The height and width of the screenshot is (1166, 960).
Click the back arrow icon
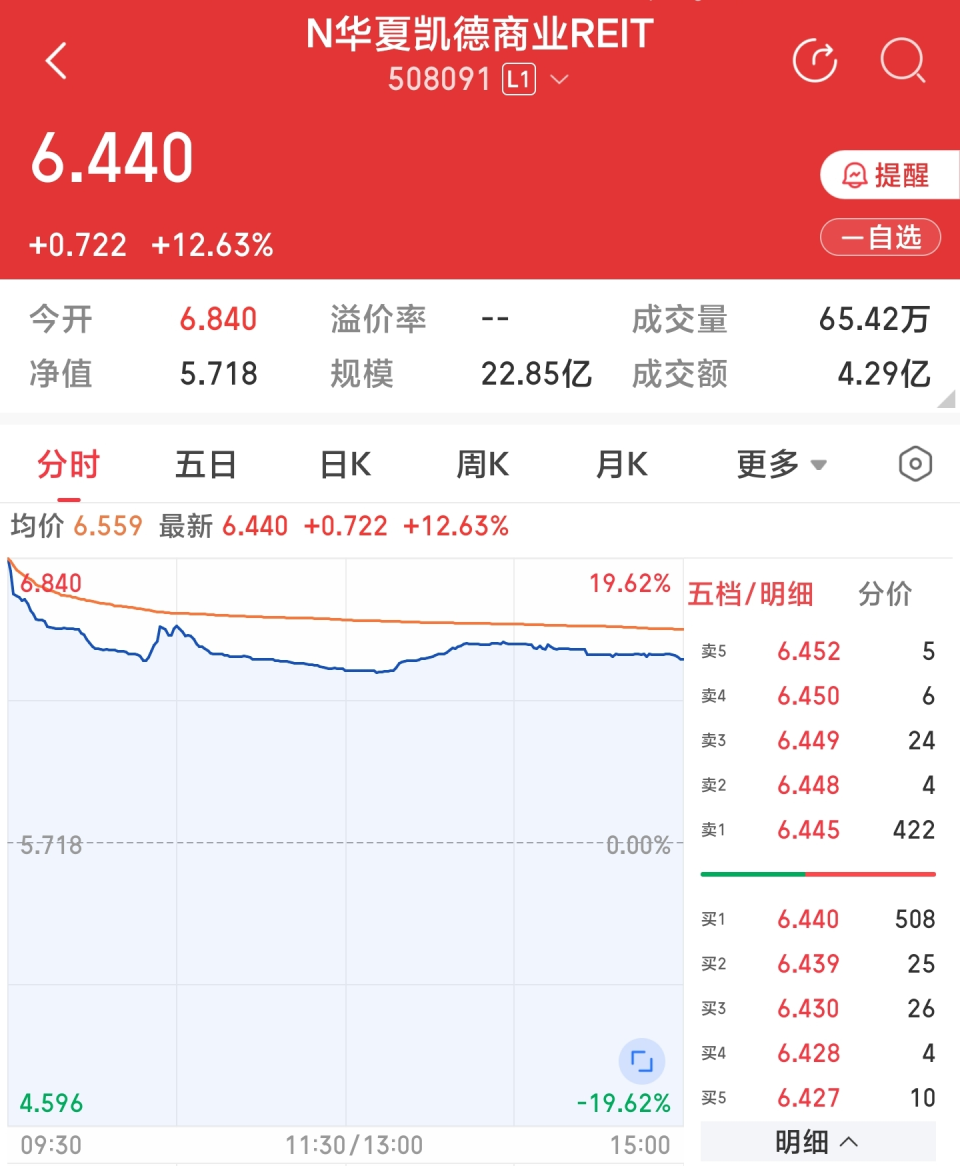tap(56, 60)
